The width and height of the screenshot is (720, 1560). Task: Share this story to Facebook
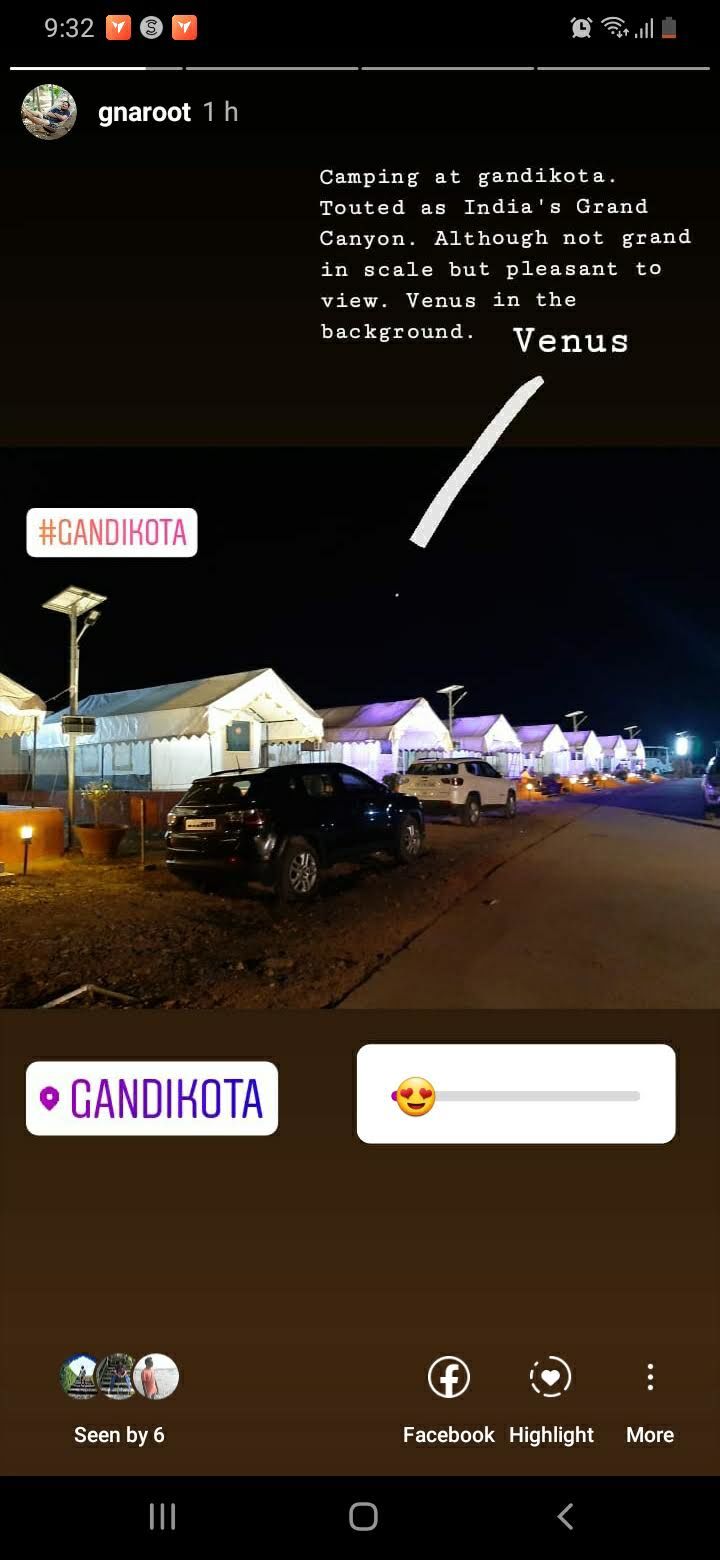(449, 1398)
